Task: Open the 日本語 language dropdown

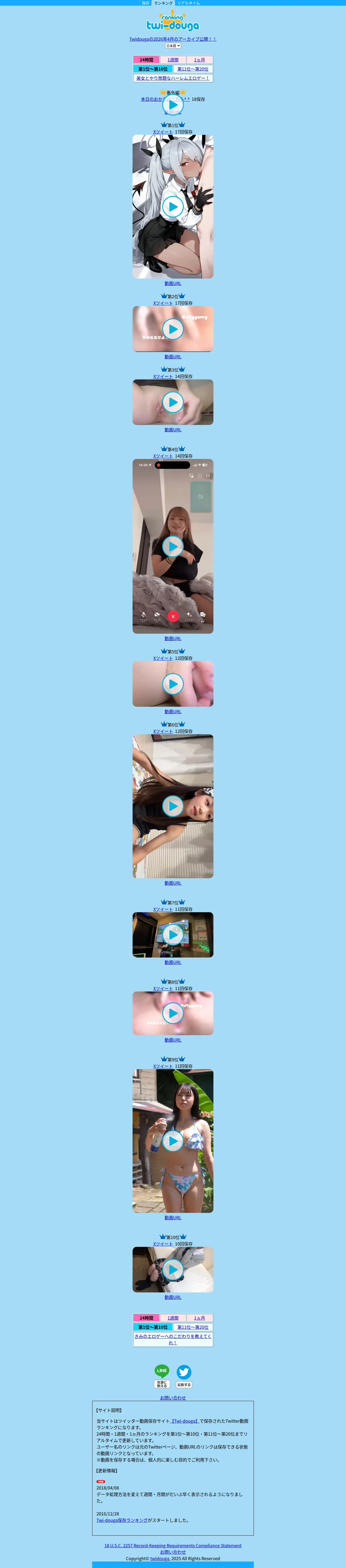Action: click(173, 46)
